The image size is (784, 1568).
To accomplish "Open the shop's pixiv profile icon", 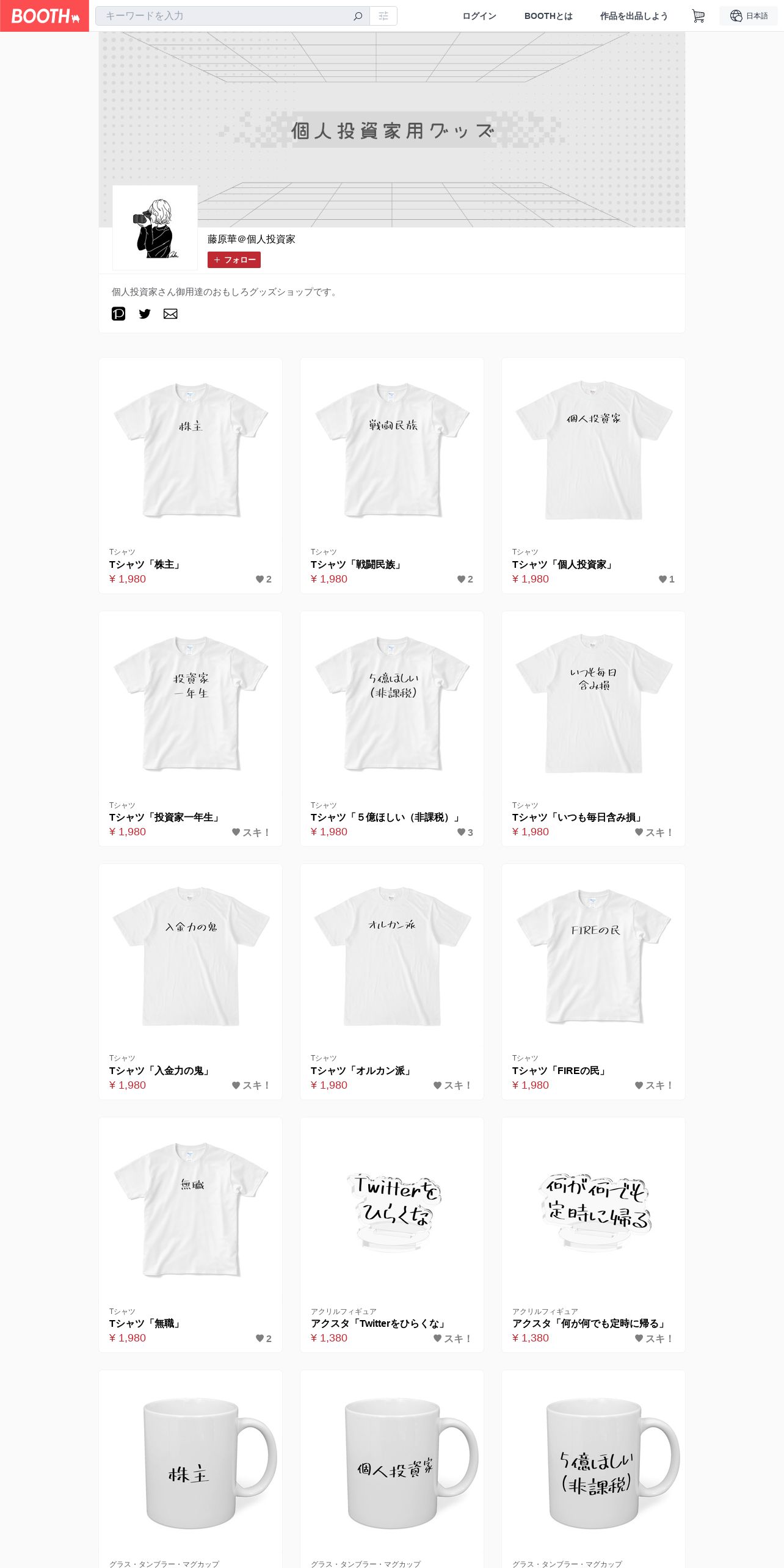I will point(118,314).
